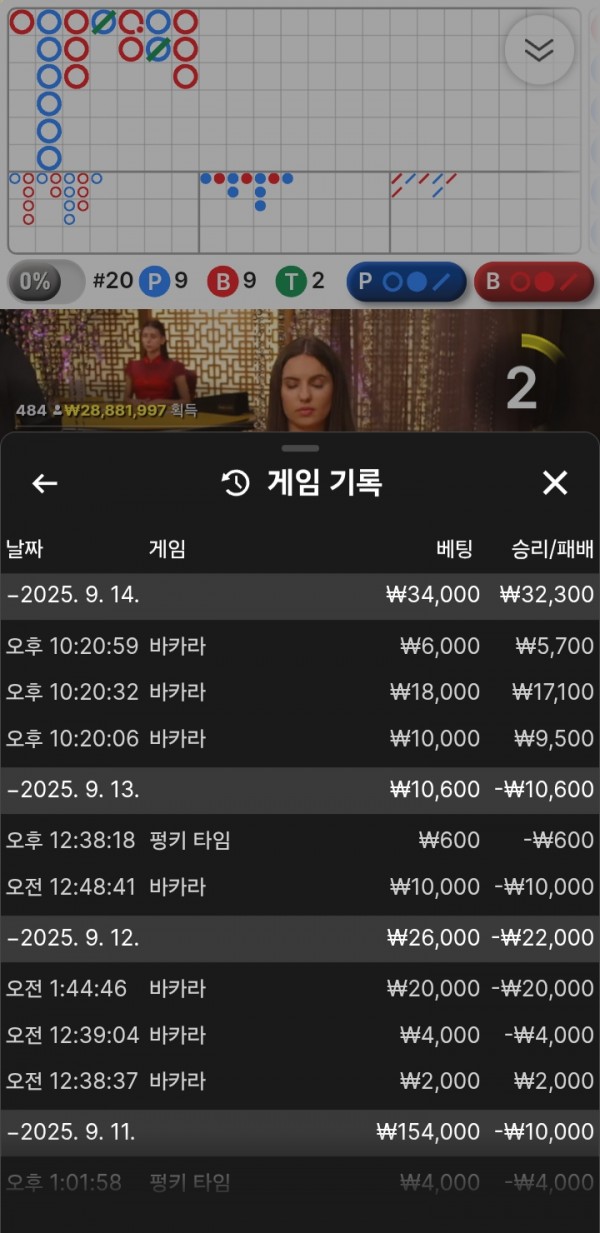Collapse the scoreboard with double chevron
This screenshot has height=1233, width=600.
pyautogui.click(x=539, y=50)
